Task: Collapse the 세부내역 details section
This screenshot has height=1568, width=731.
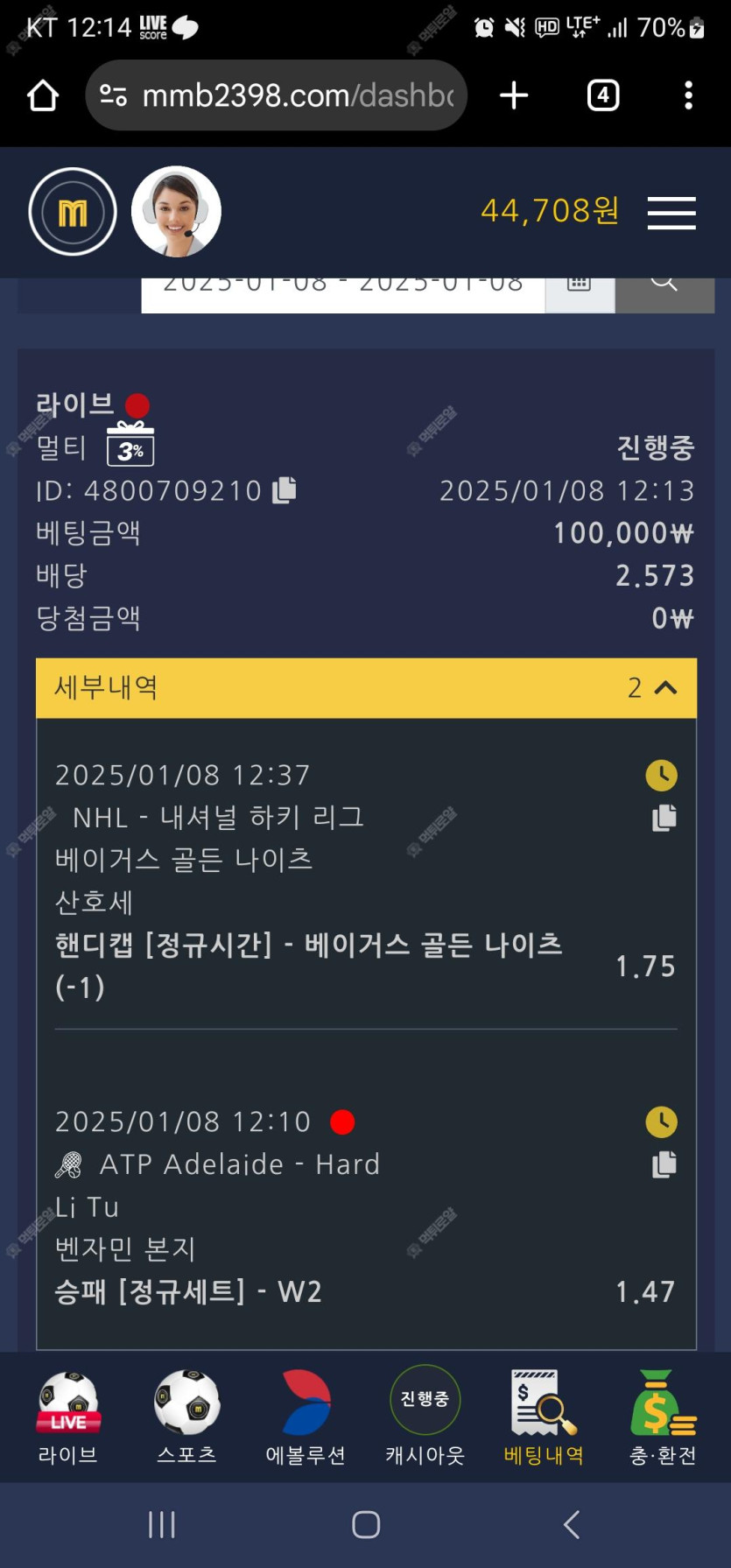Action: pos(665,687)
